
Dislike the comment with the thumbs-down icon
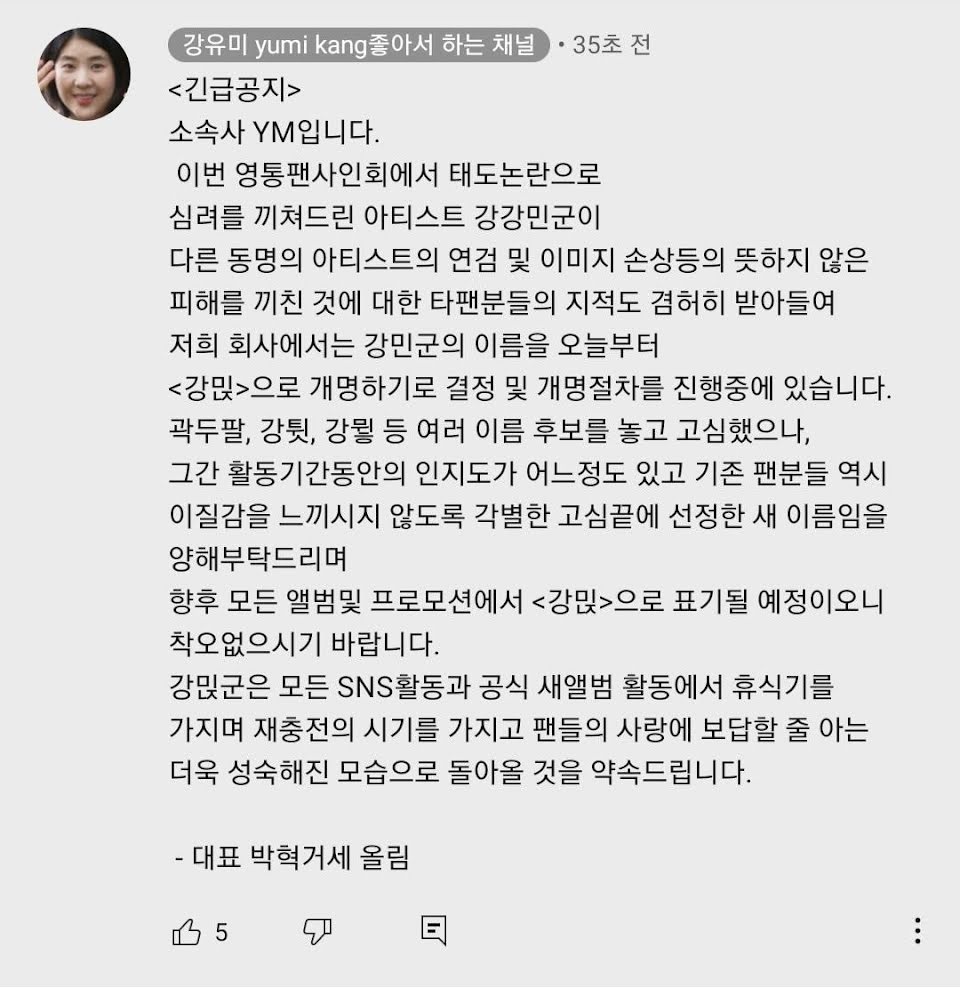[x=317, y=931]
